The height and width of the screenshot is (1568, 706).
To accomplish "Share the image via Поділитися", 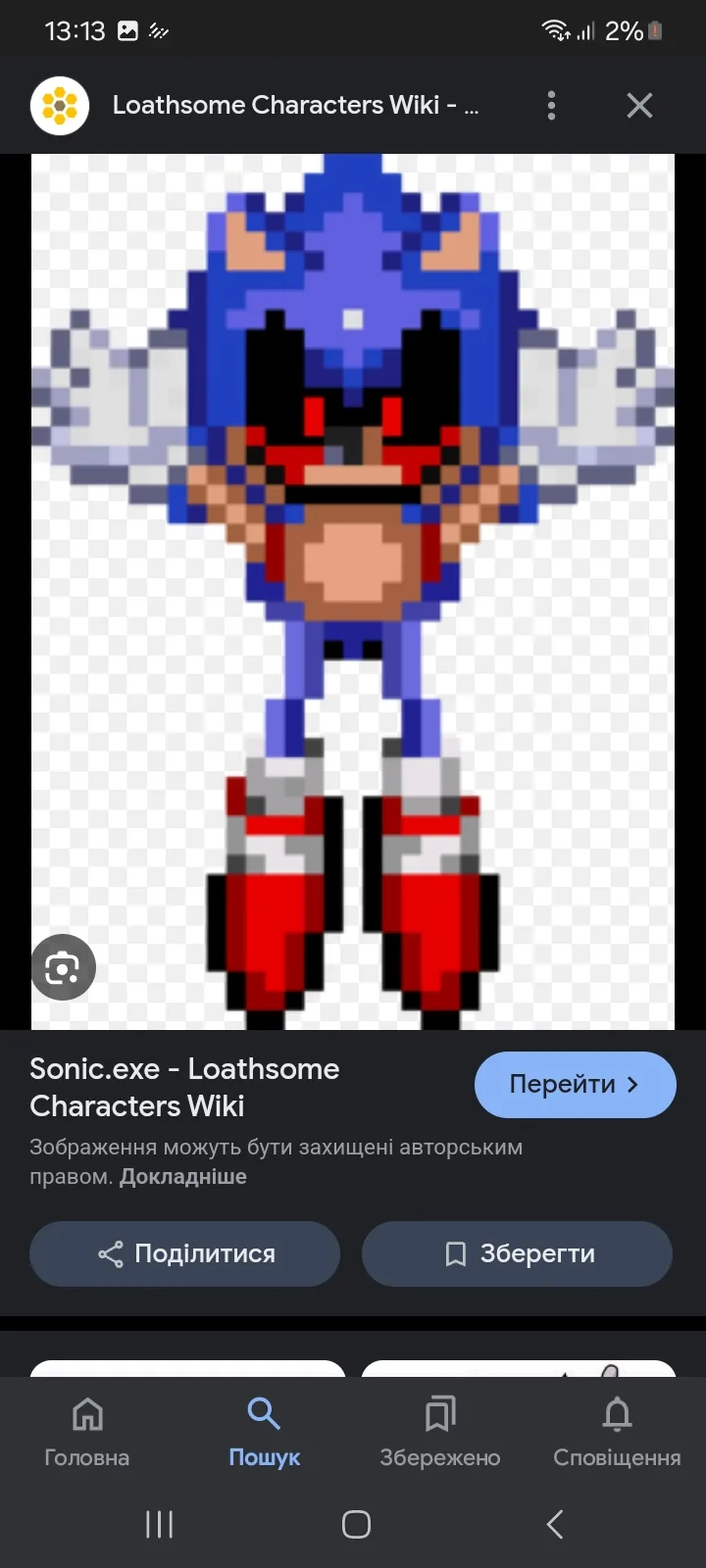I will [184, 1253].
